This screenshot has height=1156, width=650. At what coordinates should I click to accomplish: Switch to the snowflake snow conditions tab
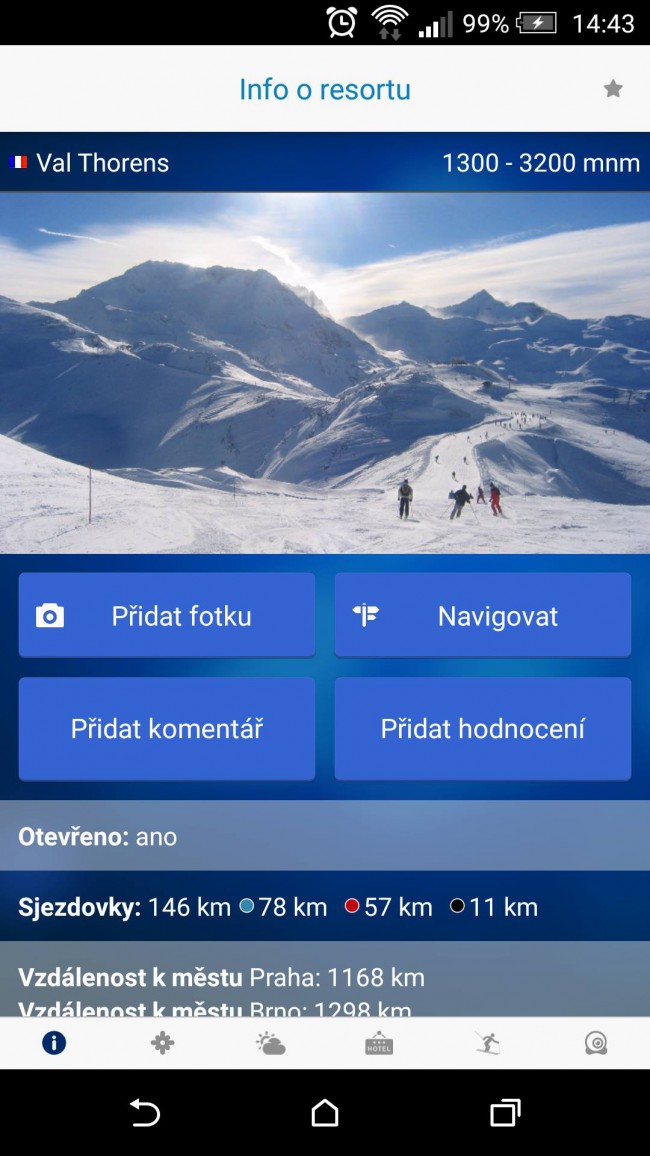coord(162,1043)
